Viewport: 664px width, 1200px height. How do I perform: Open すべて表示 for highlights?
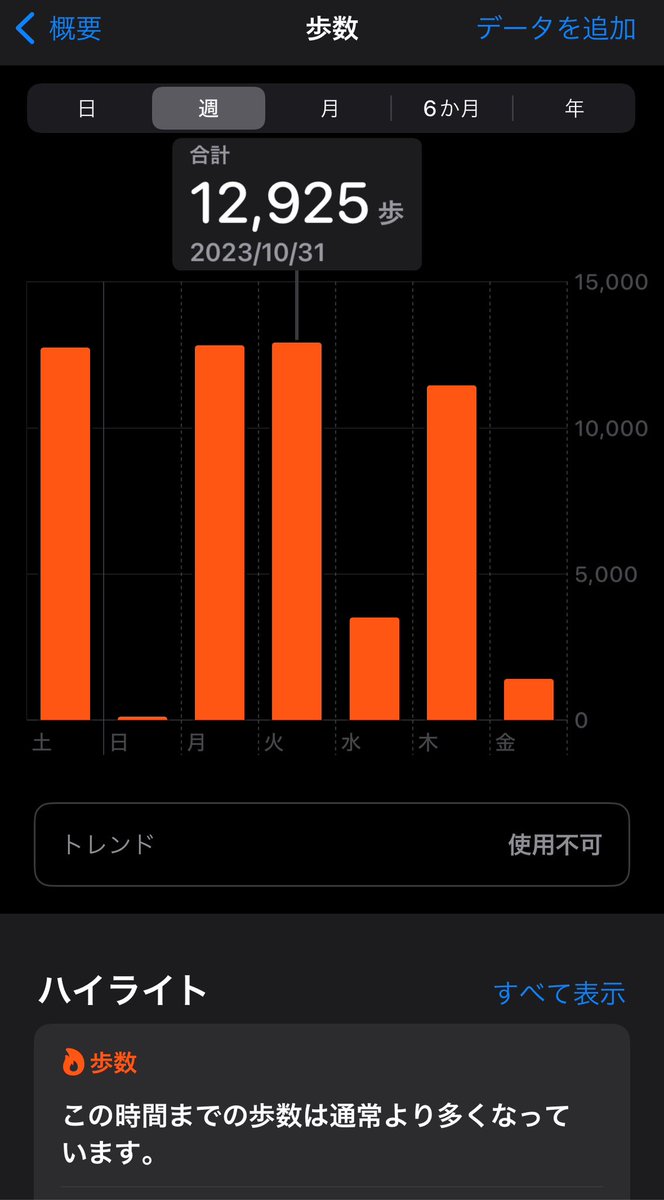click(x=560, y=993)
